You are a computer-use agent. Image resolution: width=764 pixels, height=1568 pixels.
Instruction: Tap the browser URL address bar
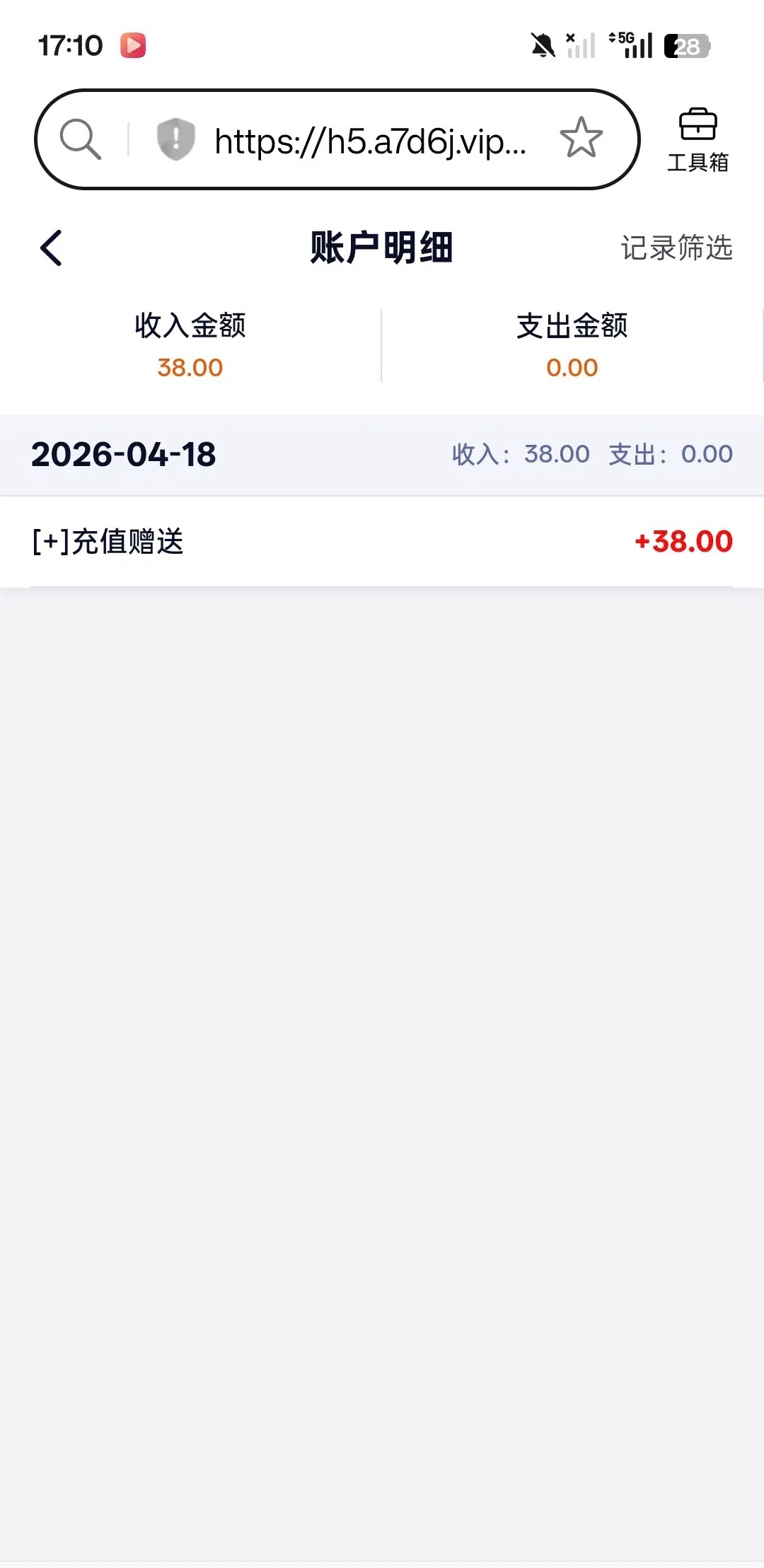369,141
